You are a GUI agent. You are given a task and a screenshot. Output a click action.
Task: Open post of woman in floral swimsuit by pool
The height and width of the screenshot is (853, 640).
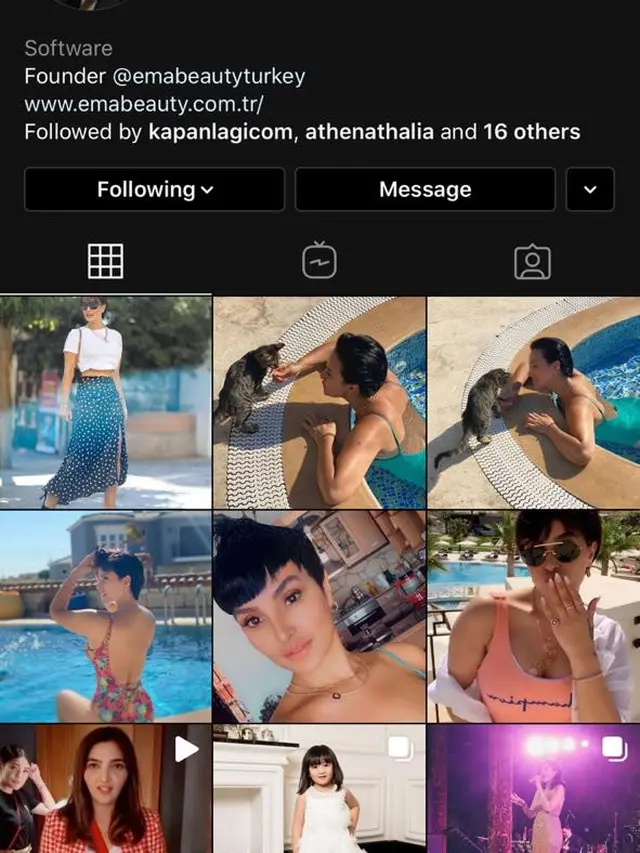pyautogui.click(x=105, y=616)
